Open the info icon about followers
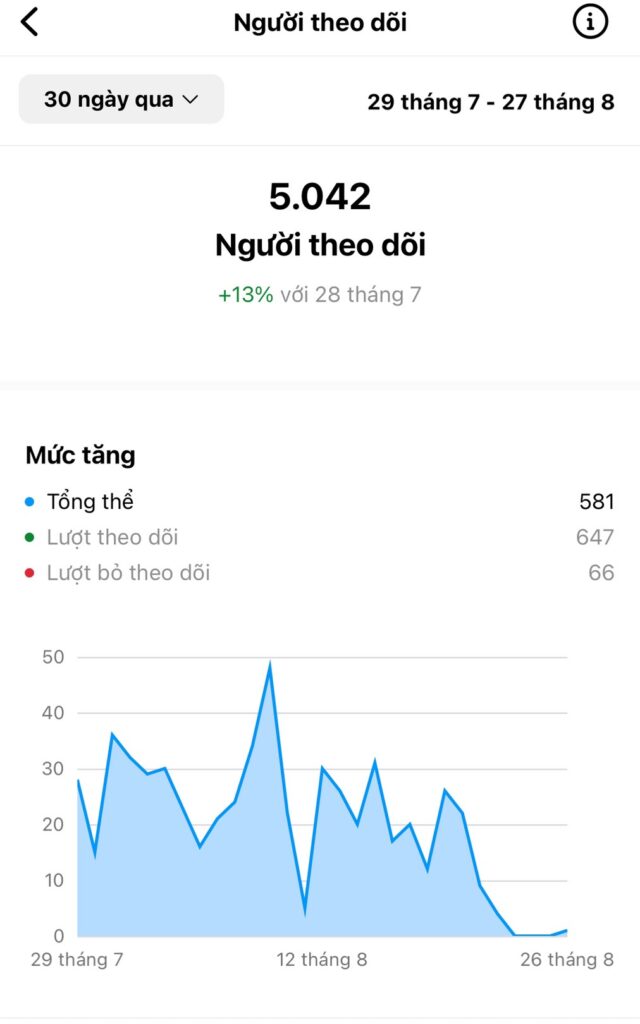 click(x=590, y=22)
